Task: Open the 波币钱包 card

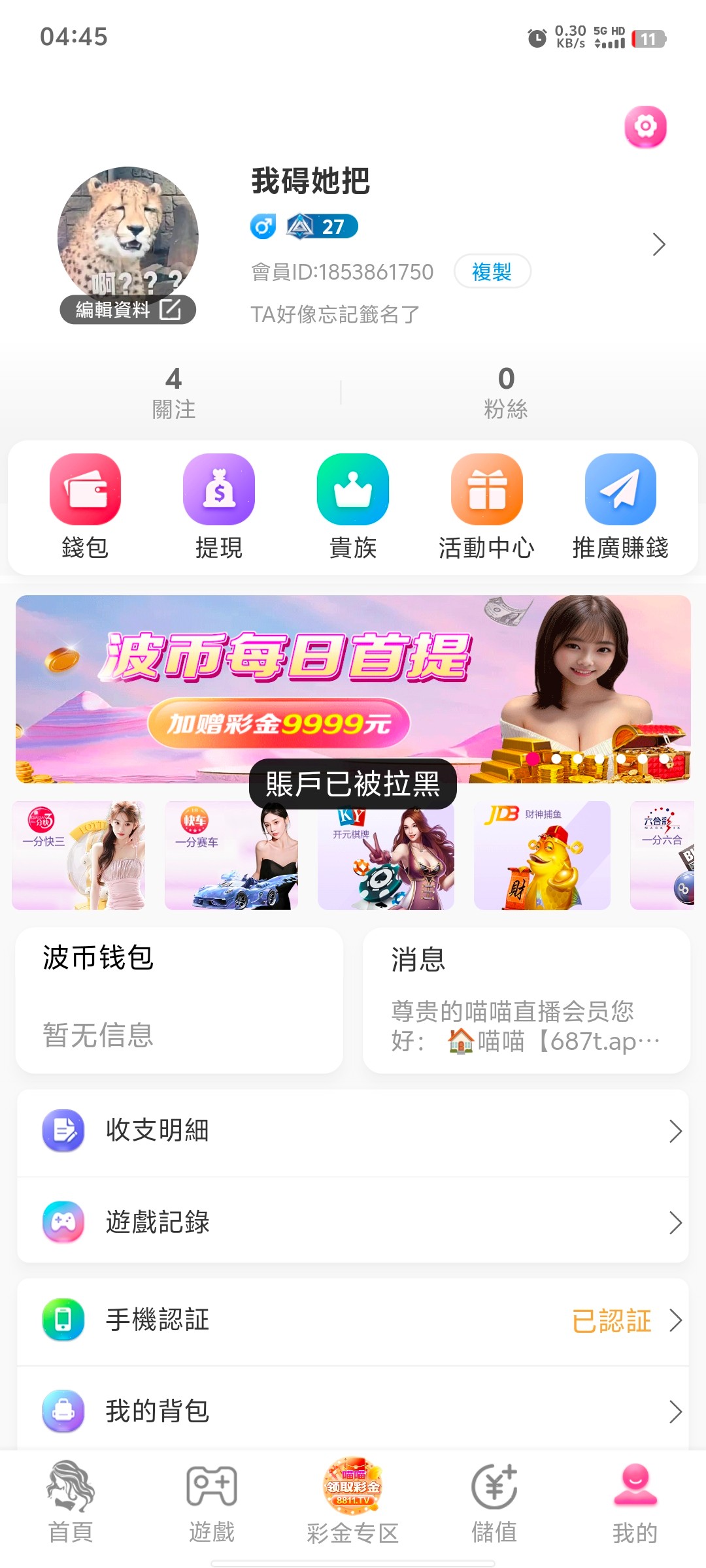Action: [x=179, y=1000]
